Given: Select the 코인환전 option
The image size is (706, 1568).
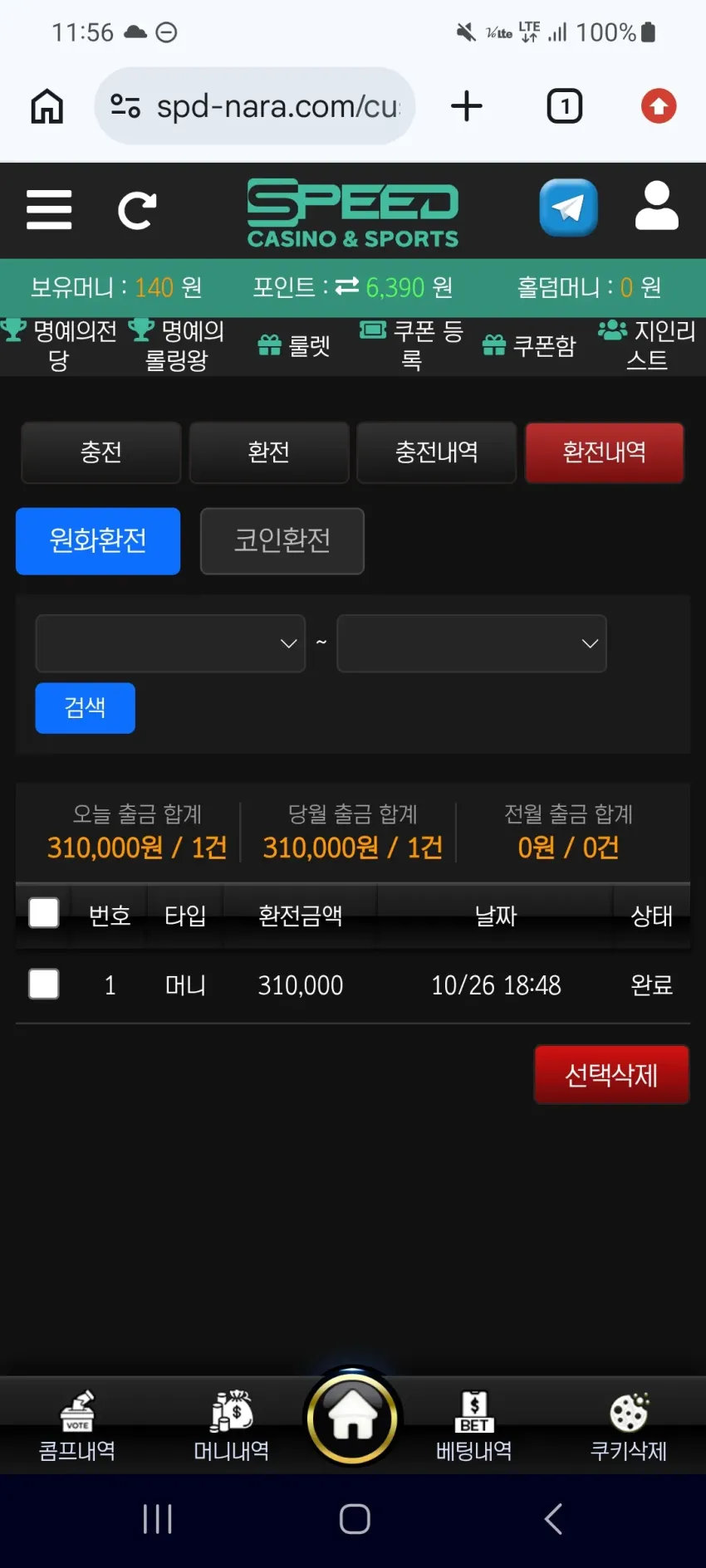Looking at the screenshot, I should (x=282, y=541).
